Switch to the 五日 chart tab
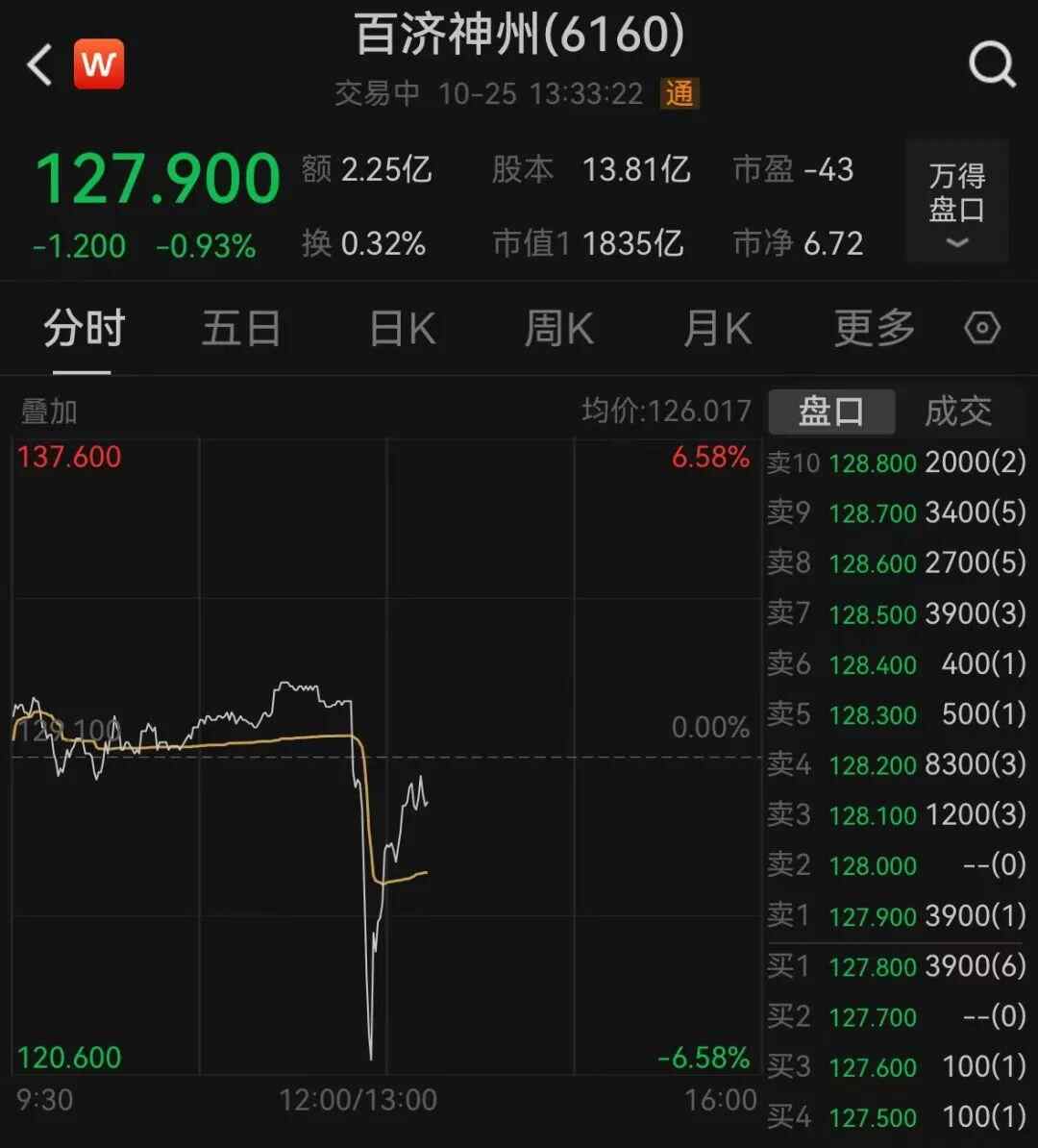This screenshot has height=1148, width=1038. 240,329
